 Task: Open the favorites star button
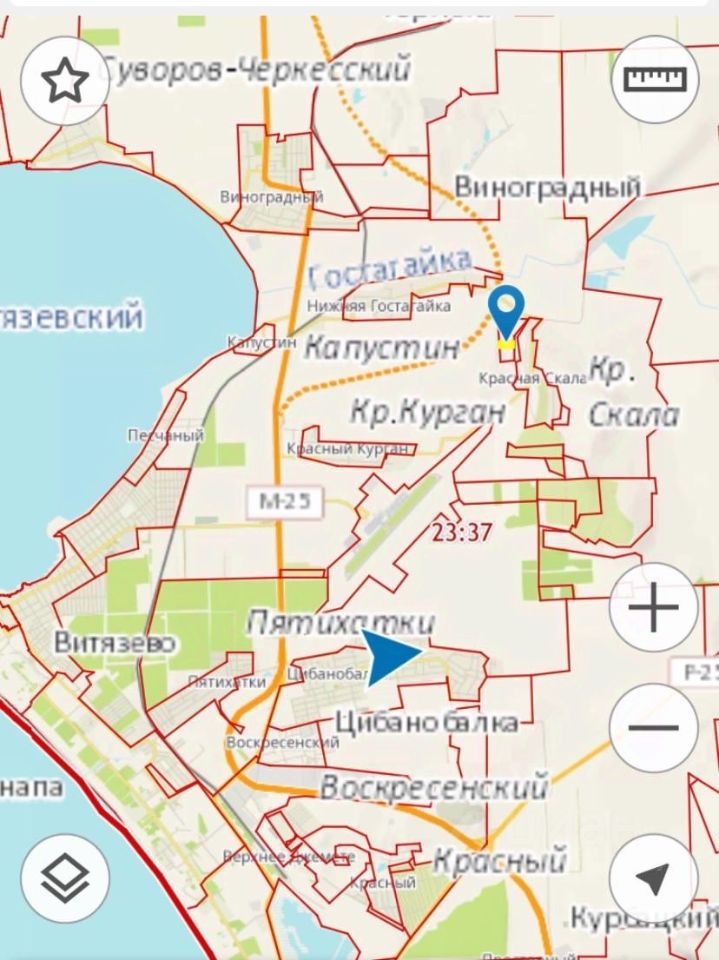65,81
